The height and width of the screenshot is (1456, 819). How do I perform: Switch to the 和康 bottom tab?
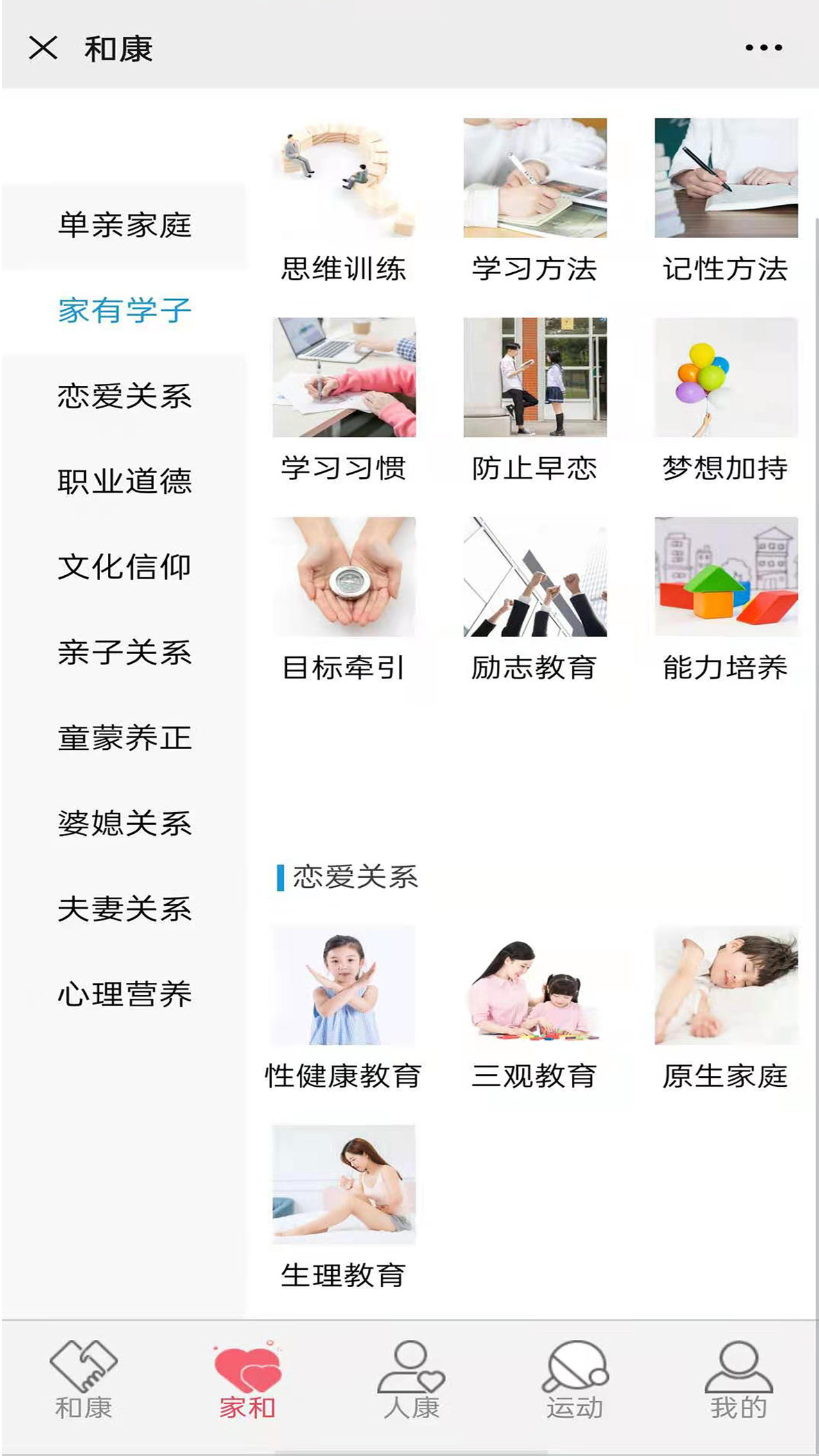[83, 1380]
